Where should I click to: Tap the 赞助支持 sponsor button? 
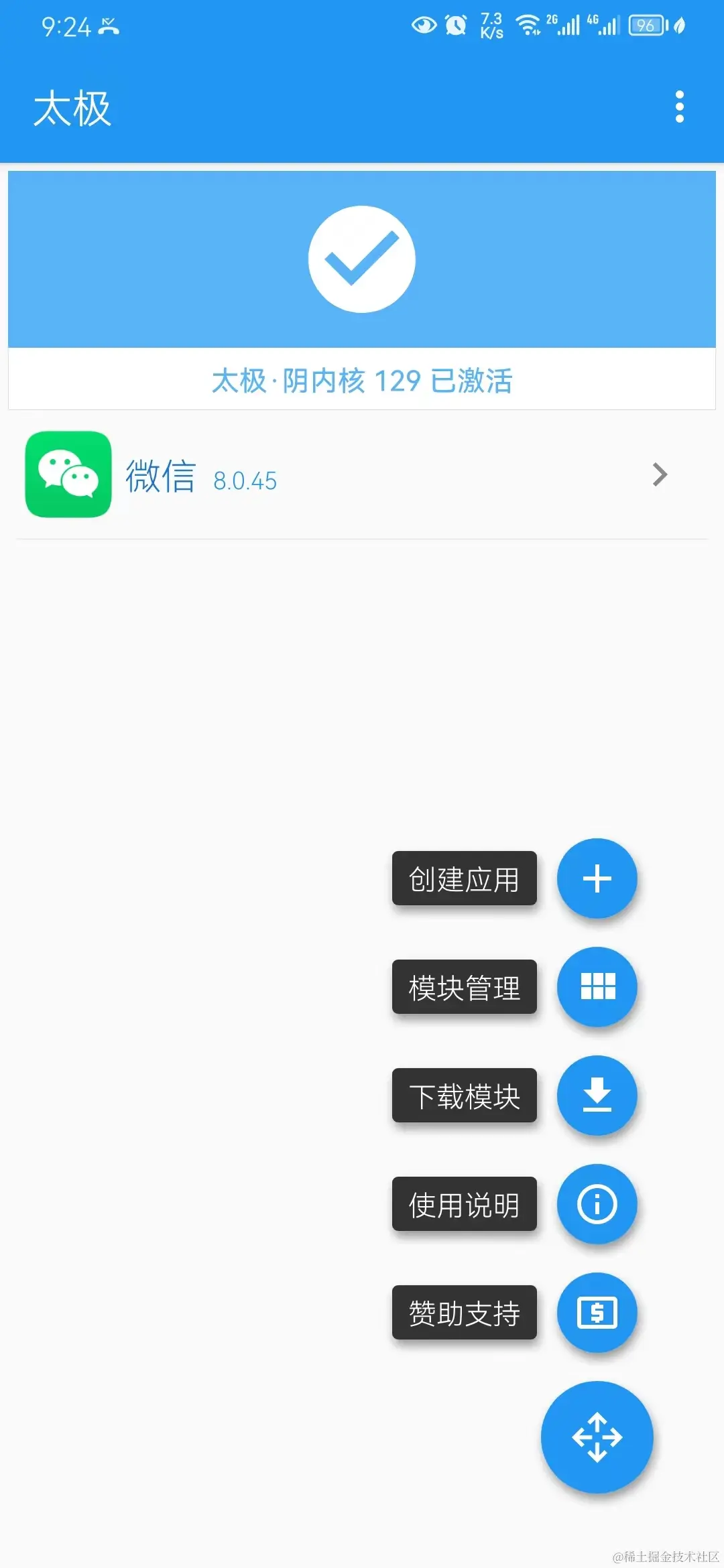pyautogui.click(x=597, y=1313)
